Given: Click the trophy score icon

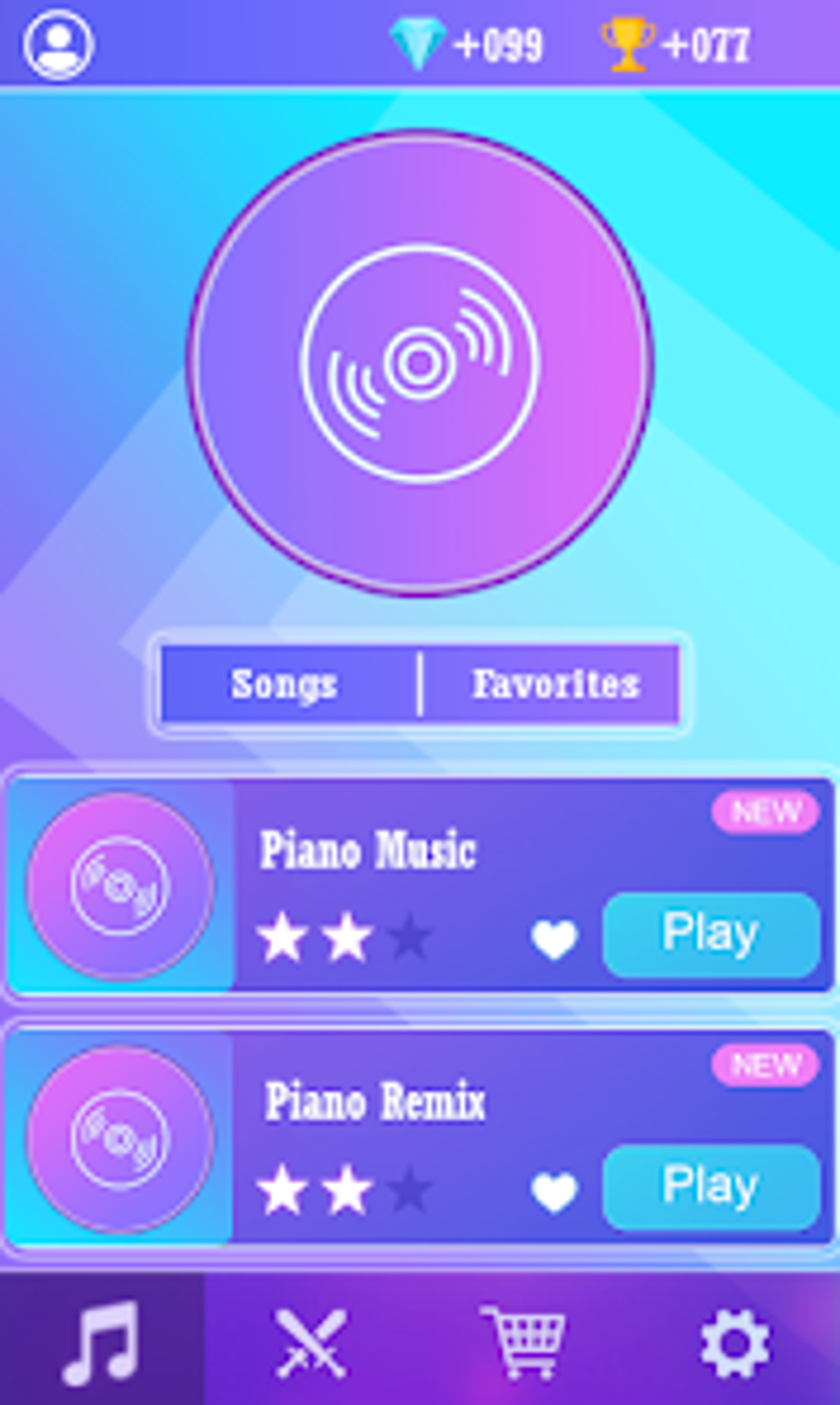Looking at the screenshot, I should click(626, 41).
